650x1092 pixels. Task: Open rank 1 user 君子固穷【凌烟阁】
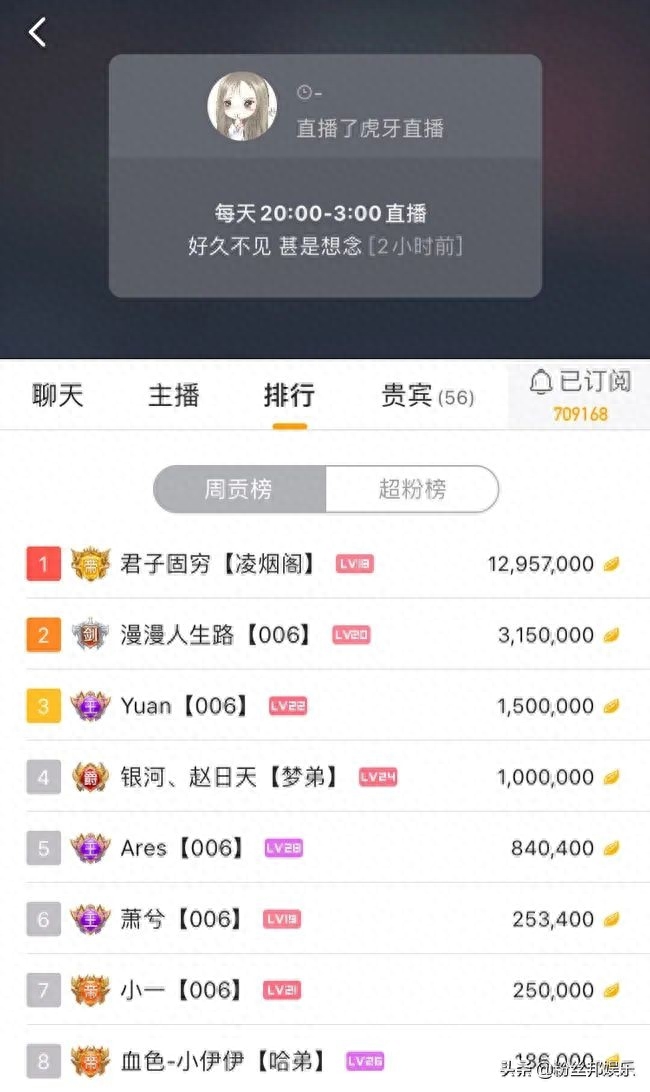coord(218,564)
